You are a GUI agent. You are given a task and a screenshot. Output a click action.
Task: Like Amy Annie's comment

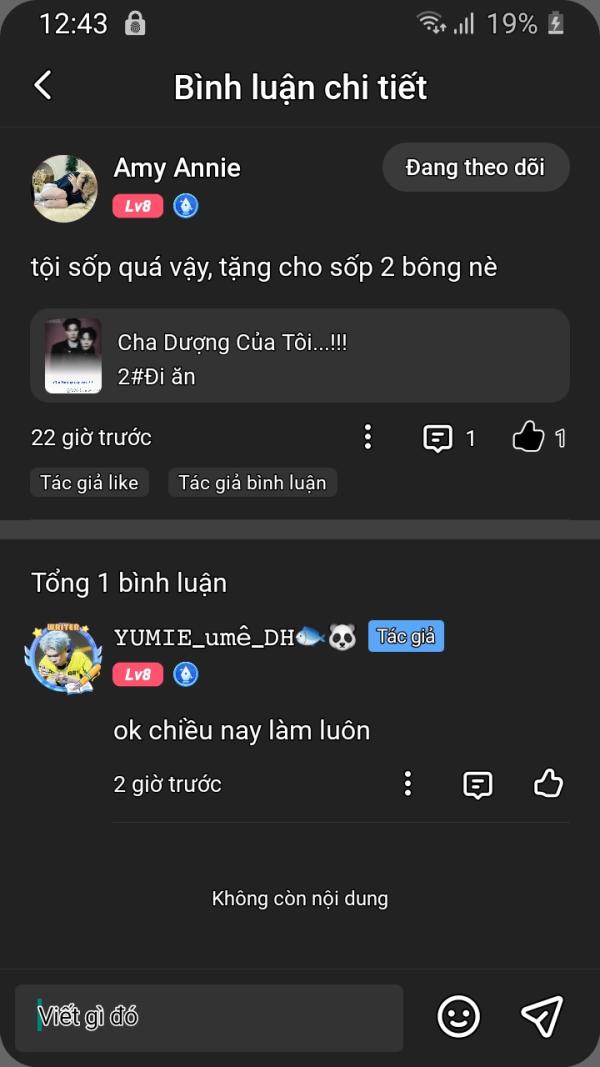pos(528,437)
